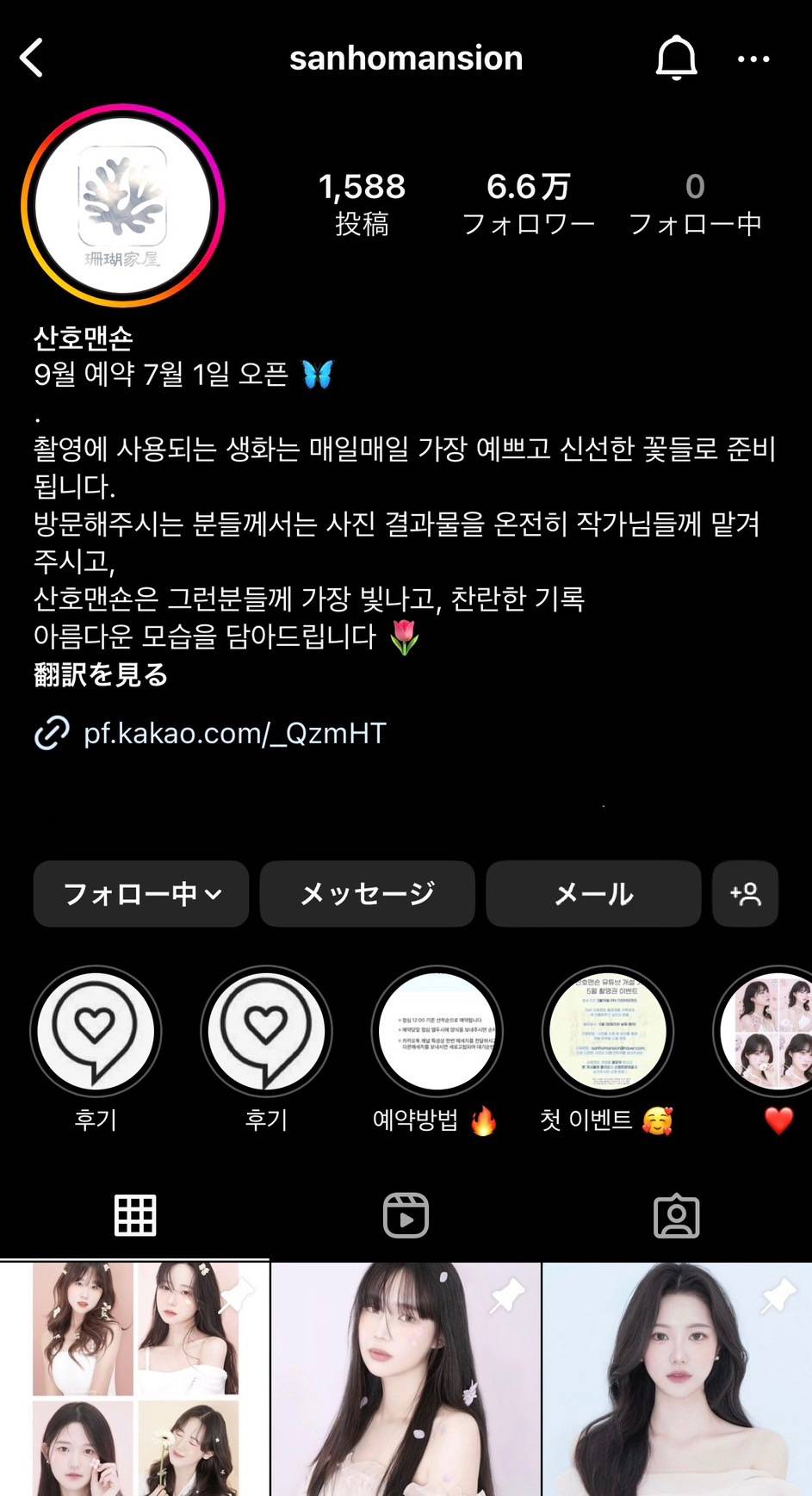Tap 翻訳を見る to translate the bio

[101, 674]
